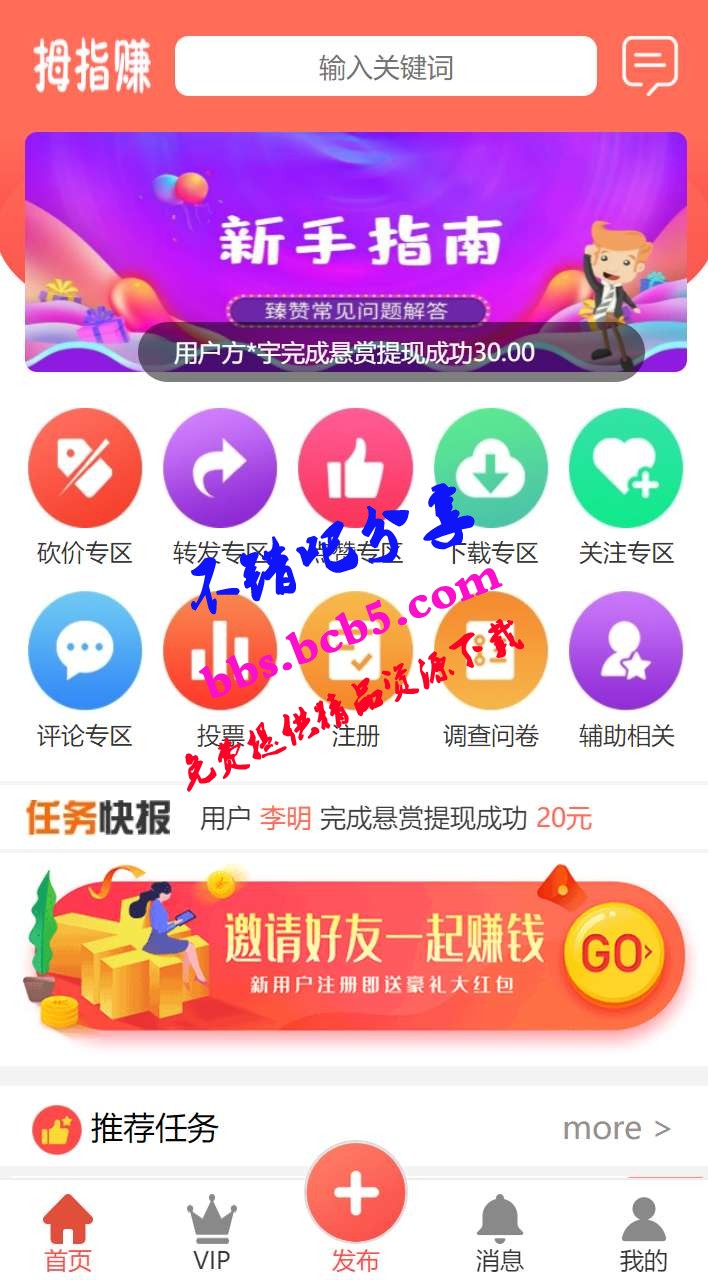Open 转发专区 category
708x1280 pixels.
click(220, 468)
